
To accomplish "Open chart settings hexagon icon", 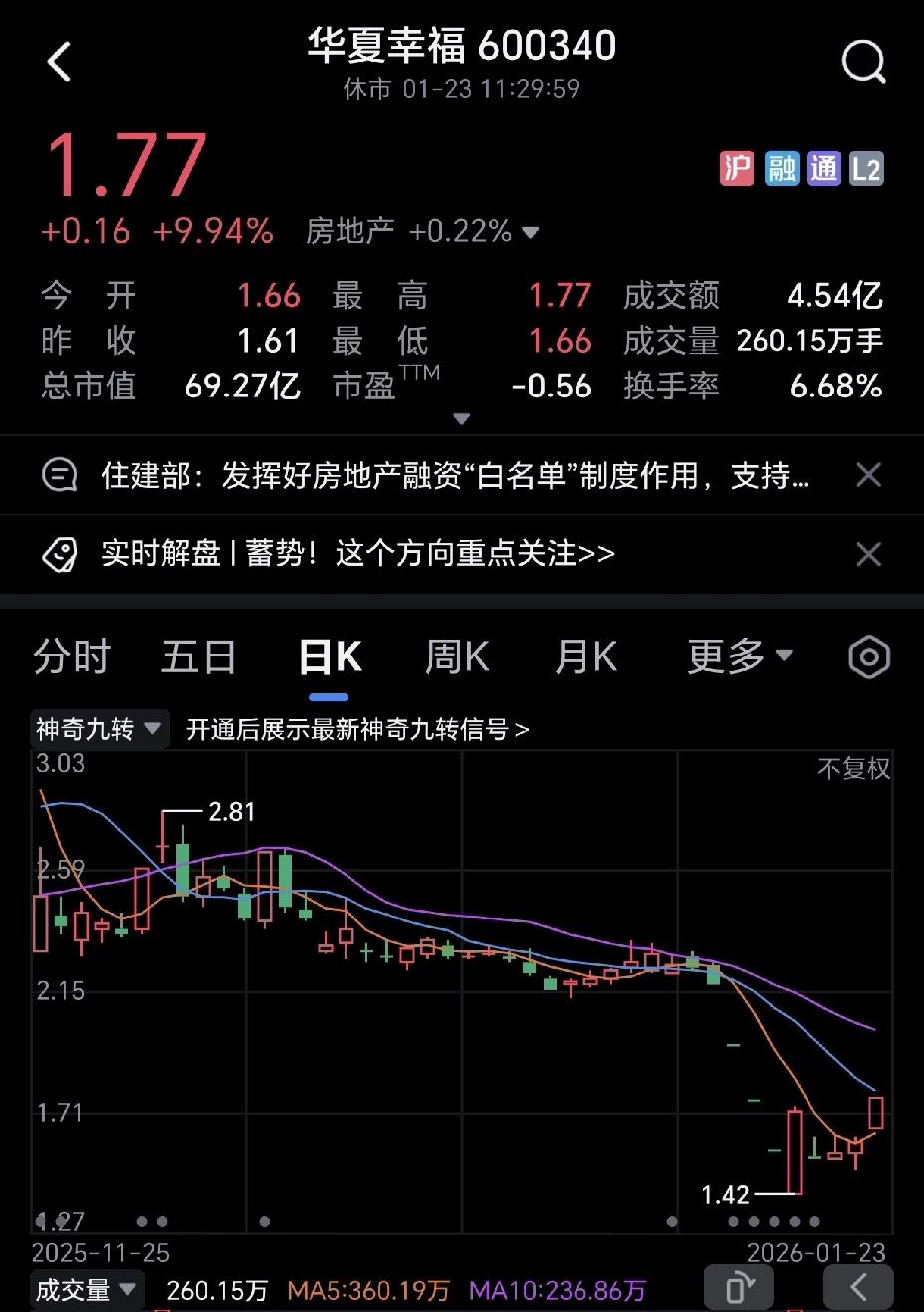I will (869, 657).
